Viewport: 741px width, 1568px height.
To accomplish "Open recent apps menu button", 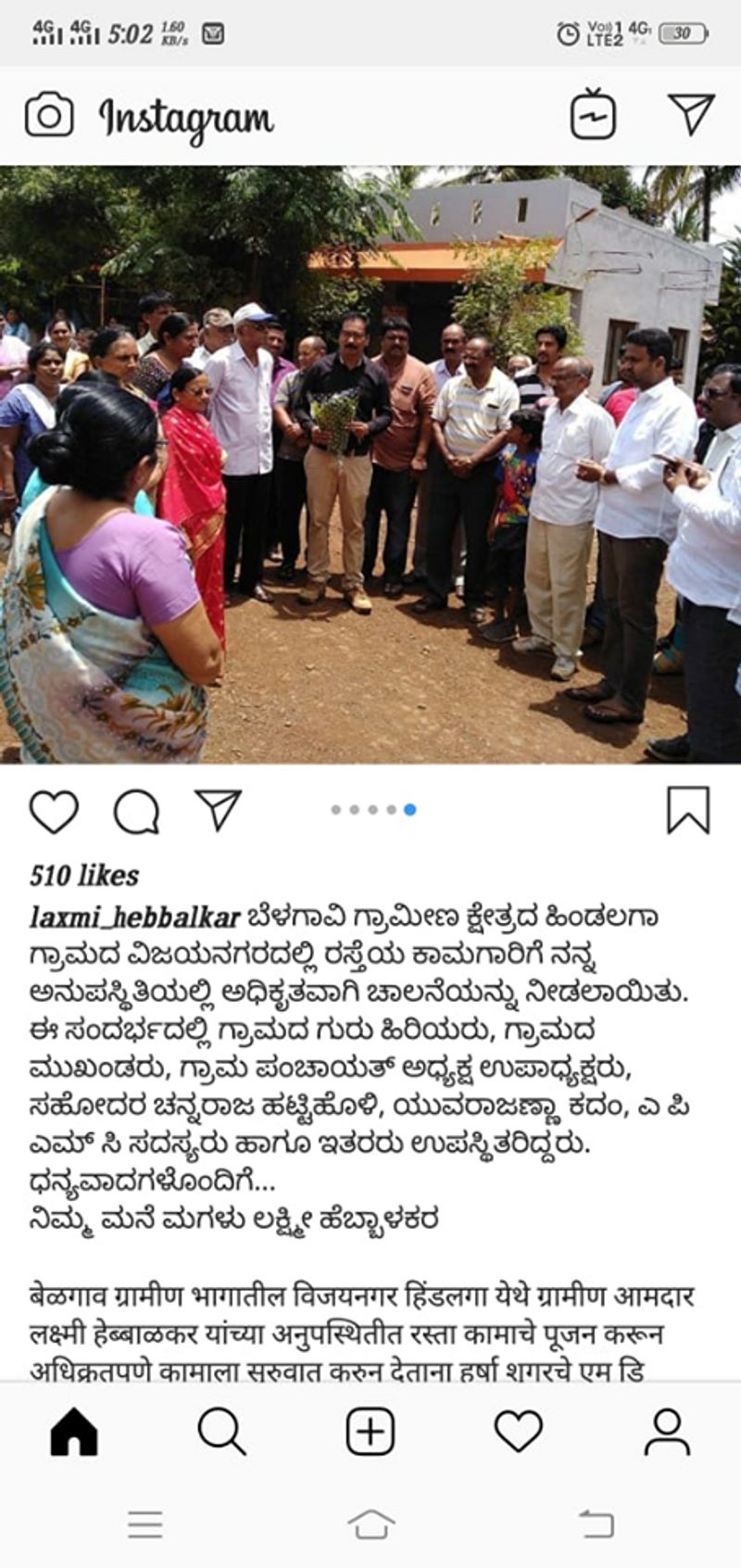I will pos(145,1524).
